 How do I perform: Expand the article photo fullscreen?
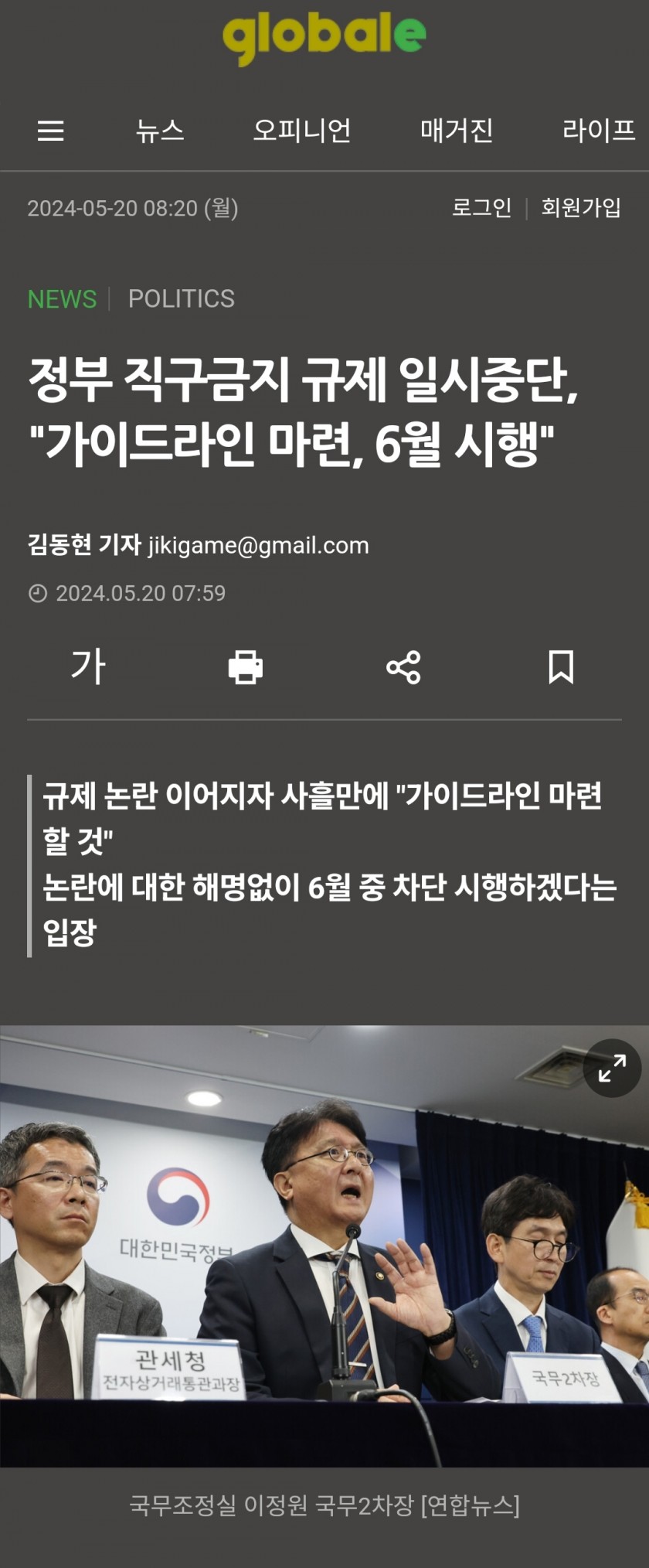[x=612, y=1068]
